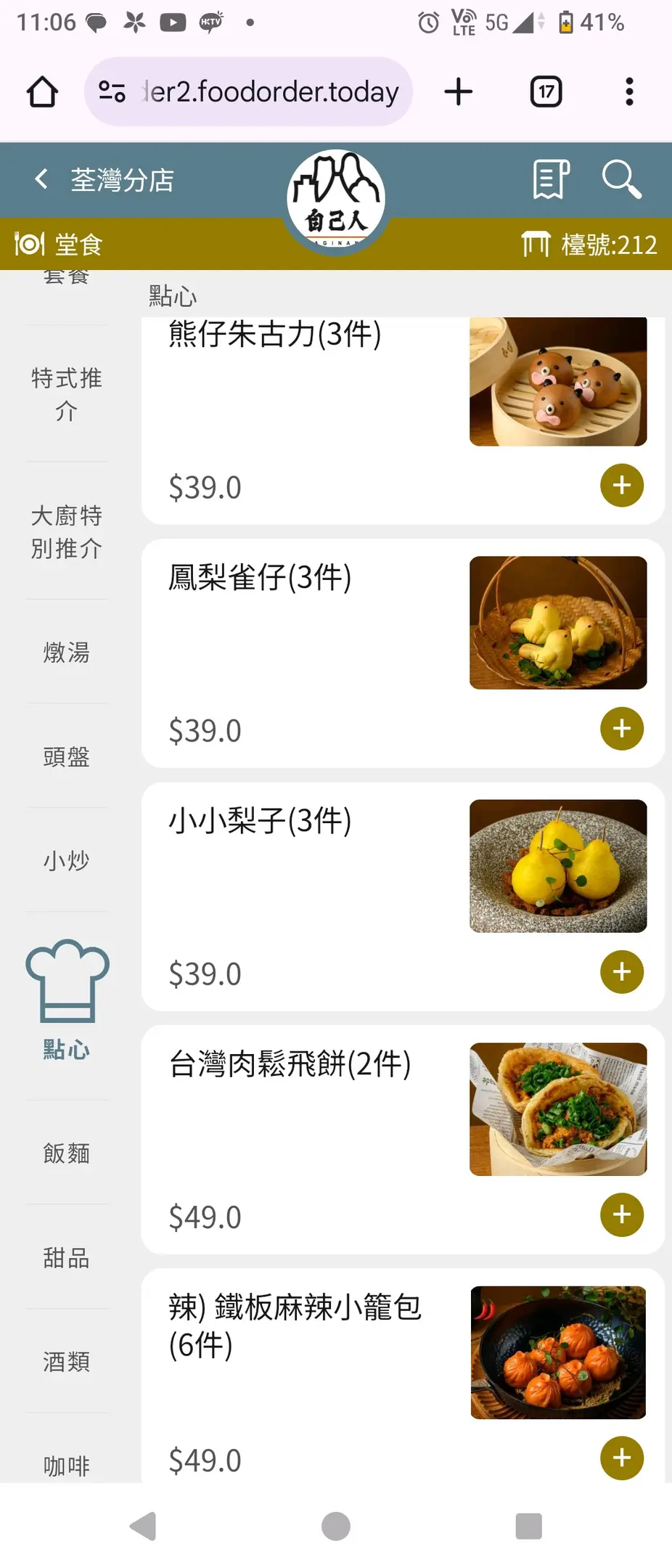Browse the 甜品 category
Screen dimensions: 672x1568
point(67,1257)
